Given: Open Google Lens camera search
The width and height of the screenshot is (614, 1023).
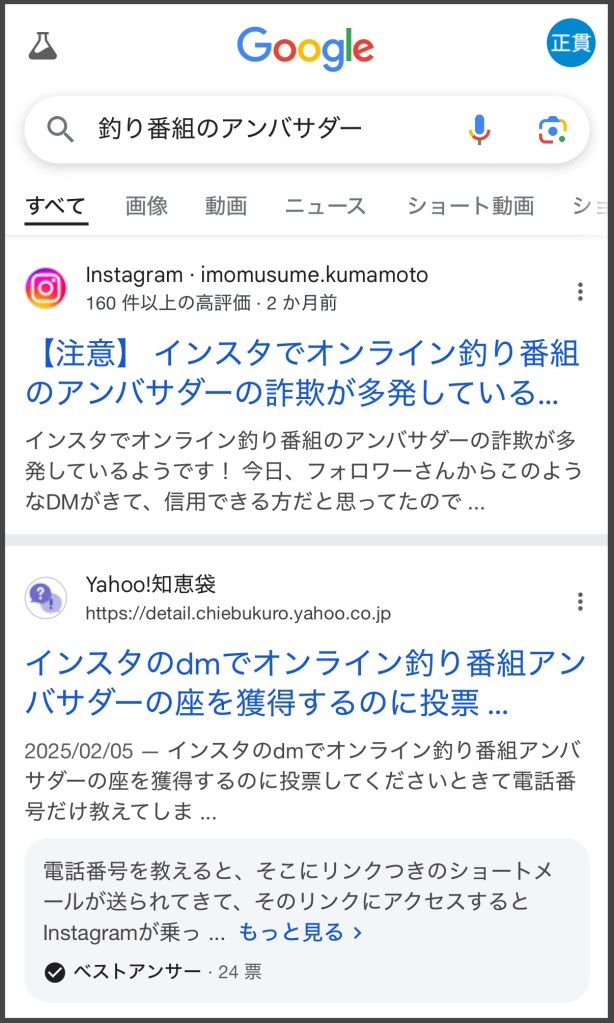Looking at the screenshot, I should coord(552,129).
